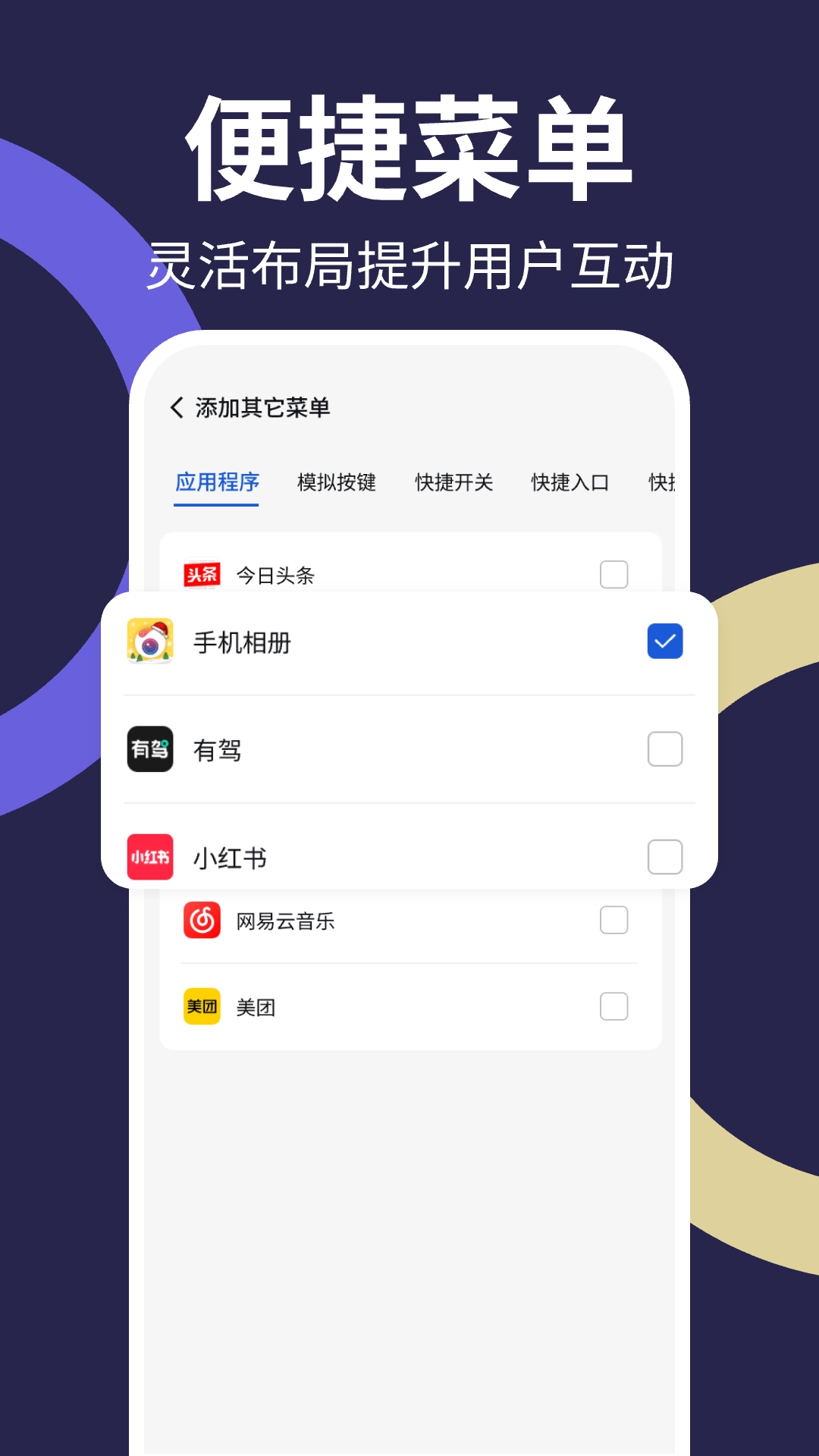Click the back arrow chevron icon
This screenshot has width=819, height=1456.
(x=176, y=406)
